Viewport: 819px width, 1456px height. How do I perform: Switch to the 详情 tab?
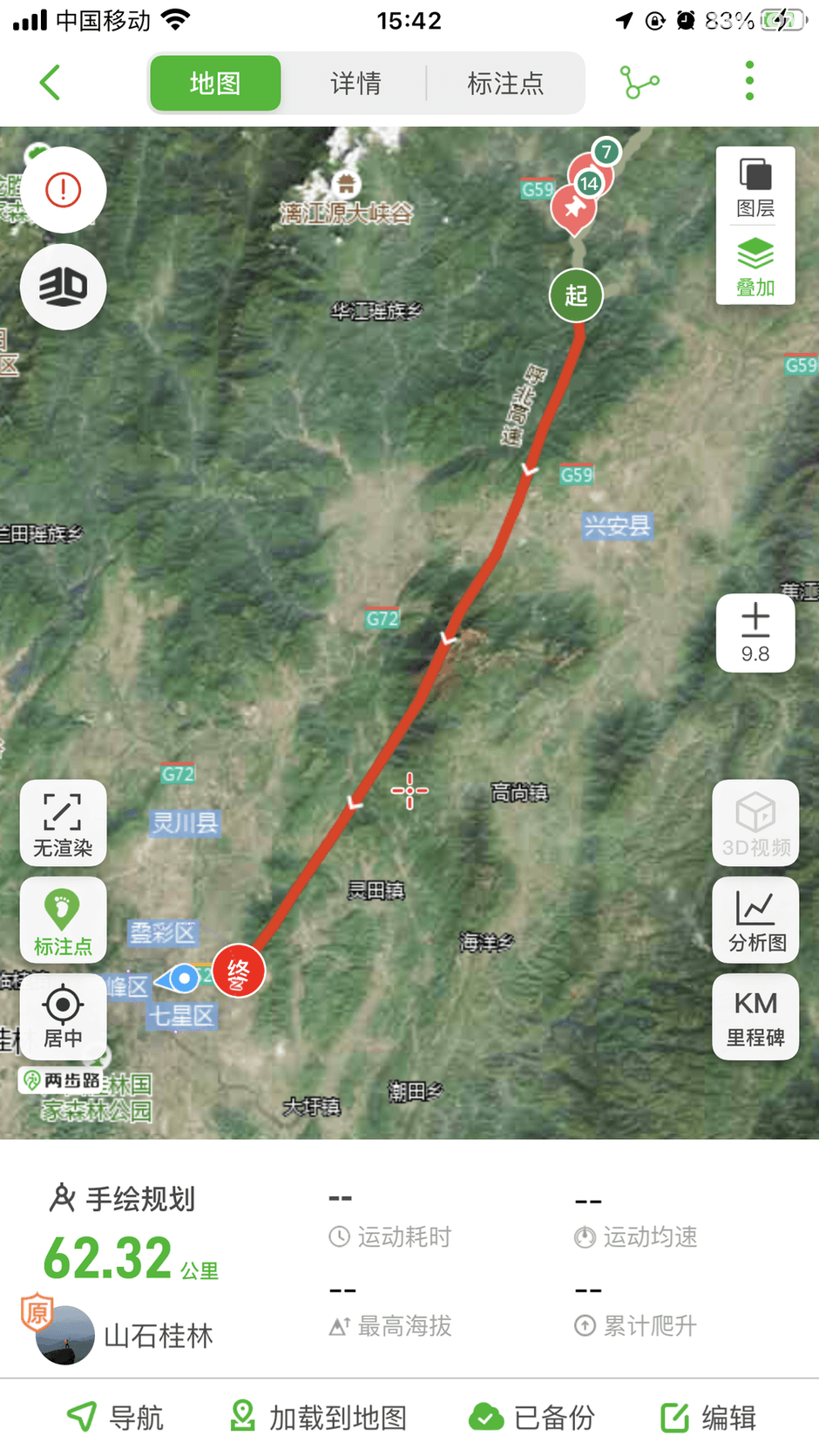355,84
